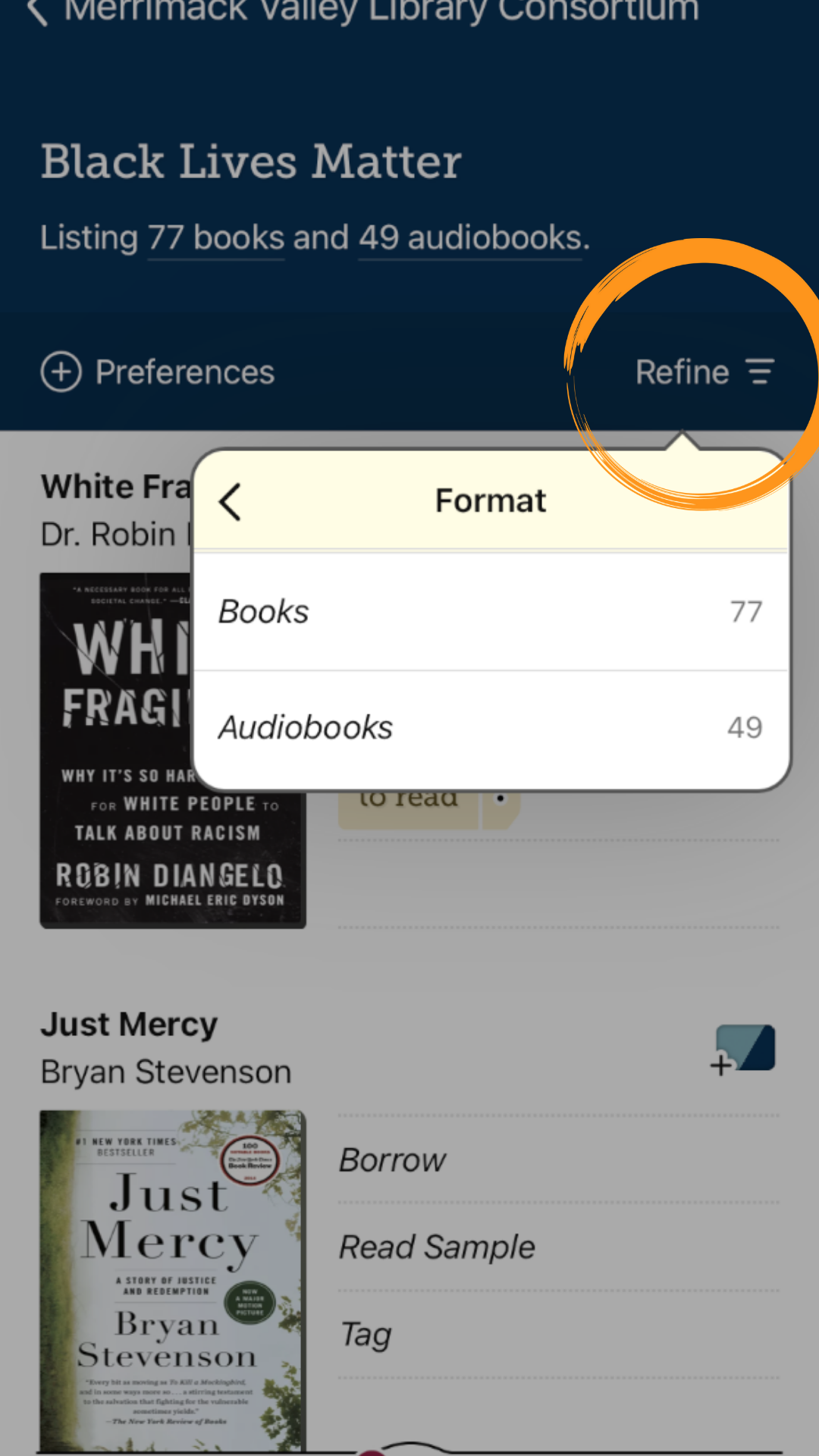Screen dimensions: 819x1456
Task: Go back from the Format menu
Action: [231, 502]
